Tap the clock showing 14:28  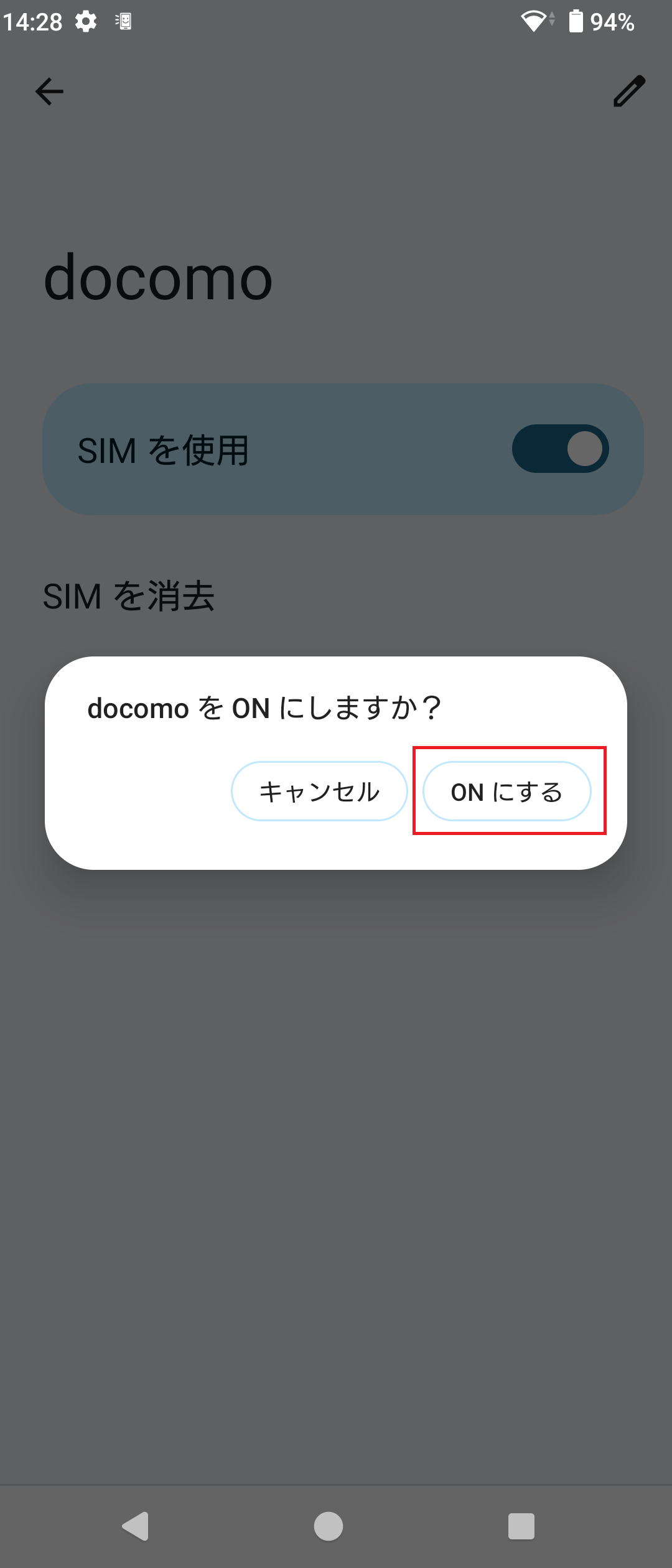click(32, 21)
